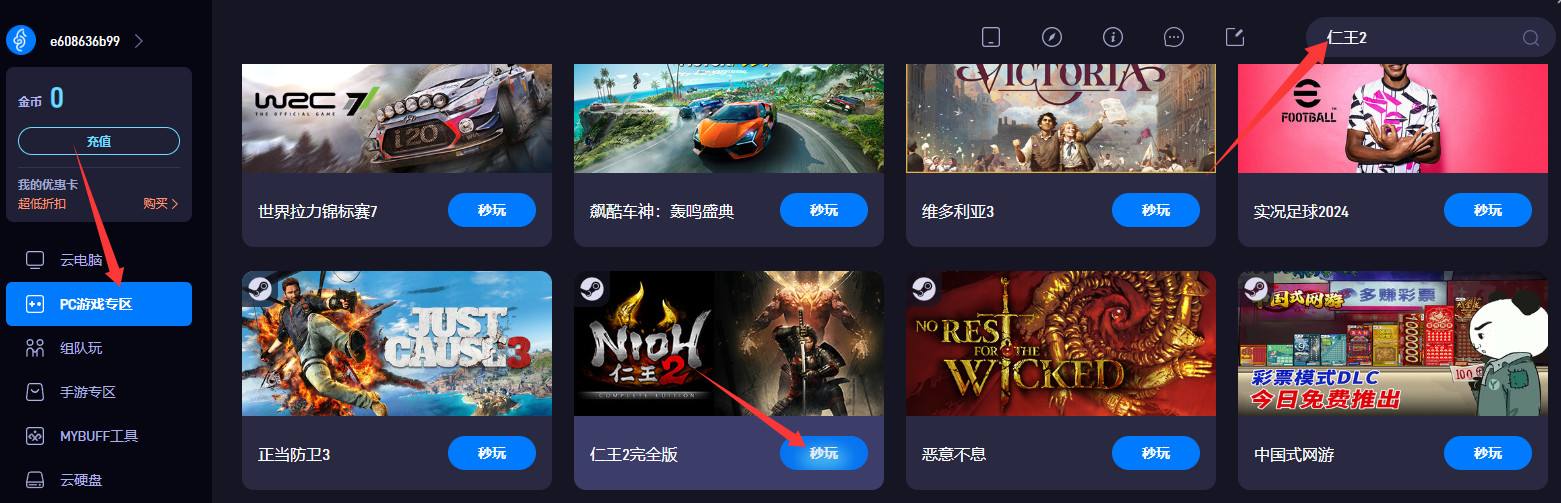Screen dimensions: 1561x503
Task: Go to 手游专区 section
Action: tap(88, 392)
